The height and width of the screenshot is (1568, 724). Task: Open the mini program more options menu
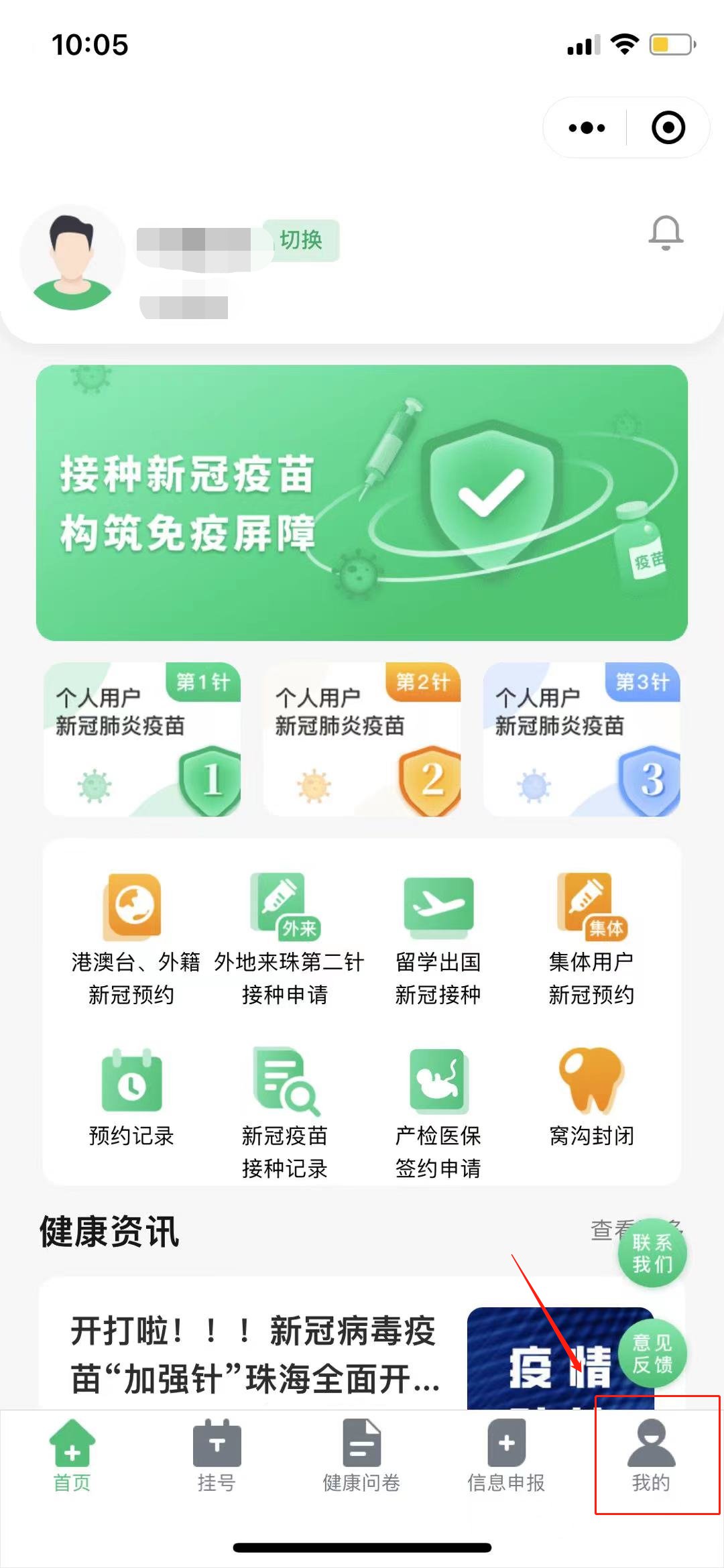coord(587,127)
